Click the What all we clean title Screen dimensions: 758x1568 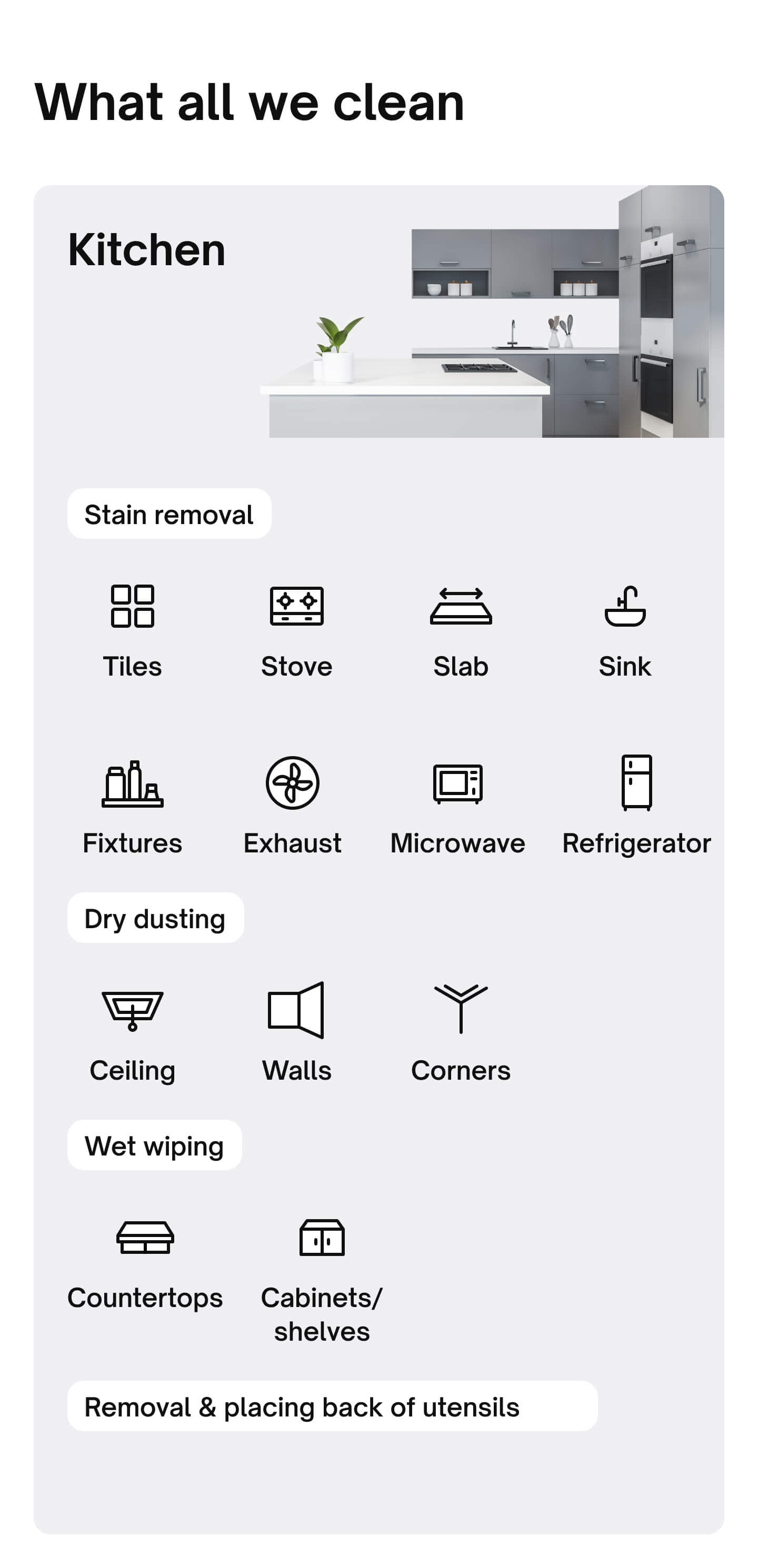[249, 104]
